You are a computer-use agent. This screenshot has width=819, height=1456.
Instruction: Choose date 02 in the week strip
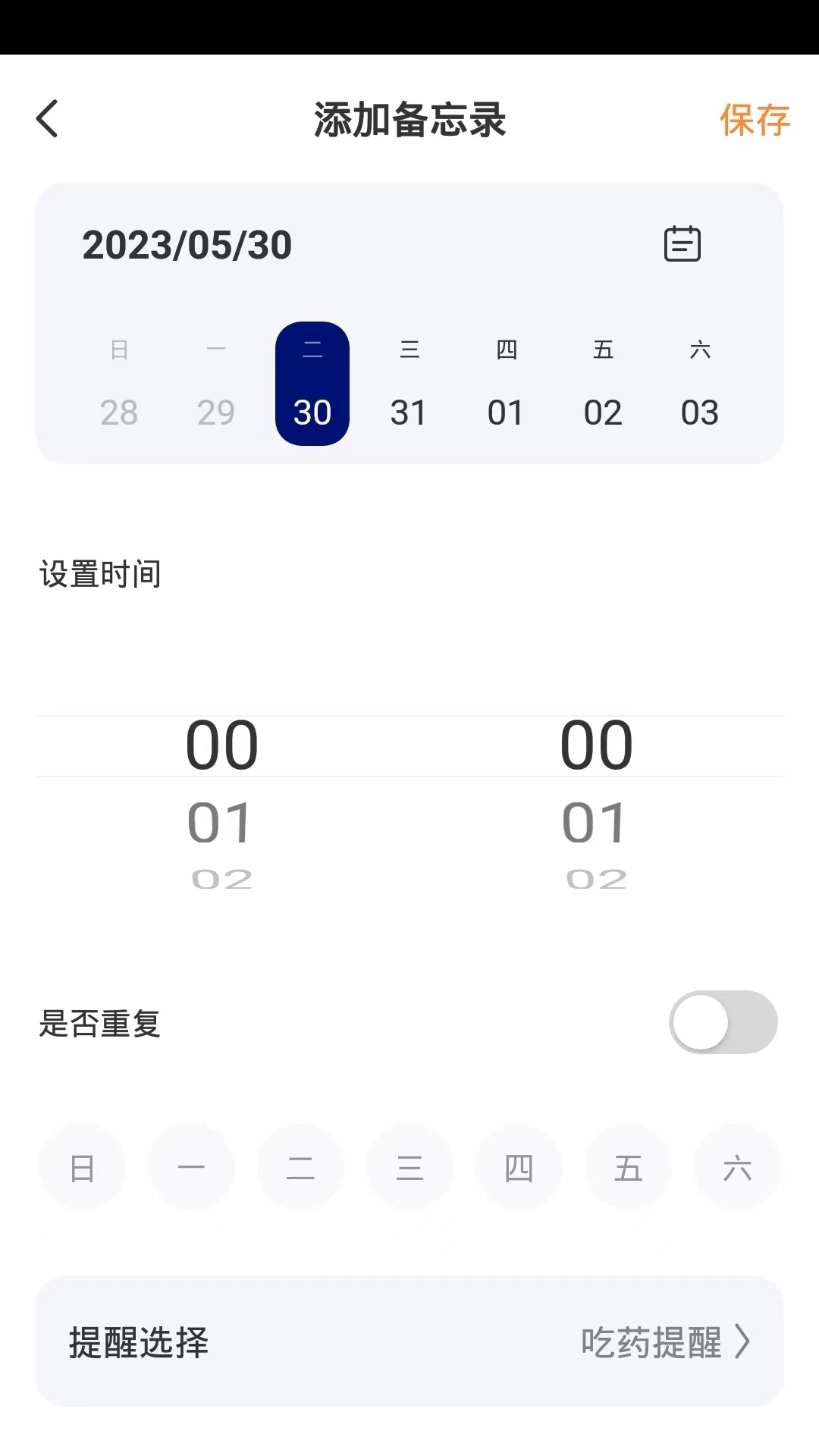pos(603,385)
